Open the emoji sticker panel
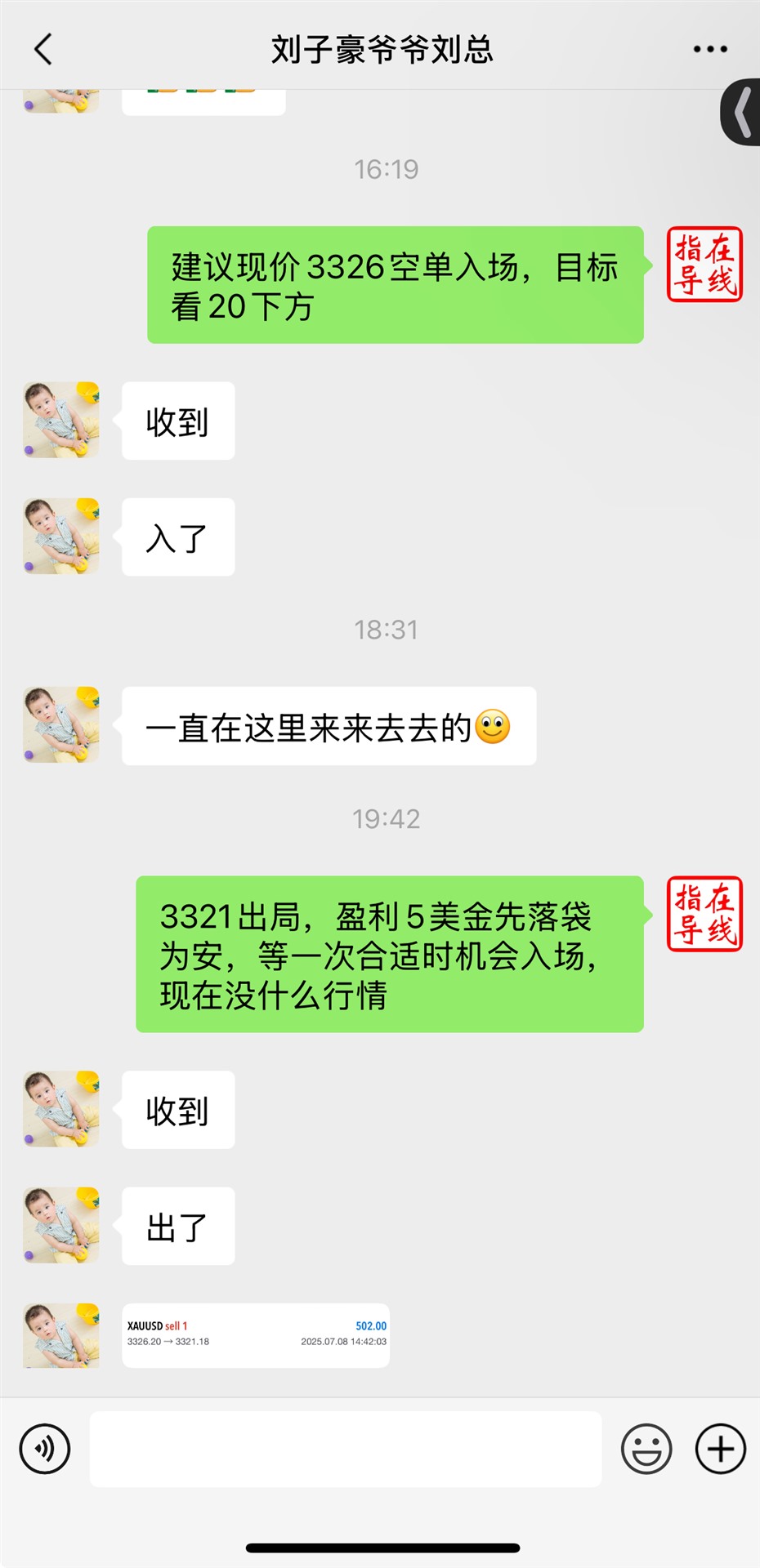The width and height of the screenshot is (760, 1568). click(x=646, y=1449)
